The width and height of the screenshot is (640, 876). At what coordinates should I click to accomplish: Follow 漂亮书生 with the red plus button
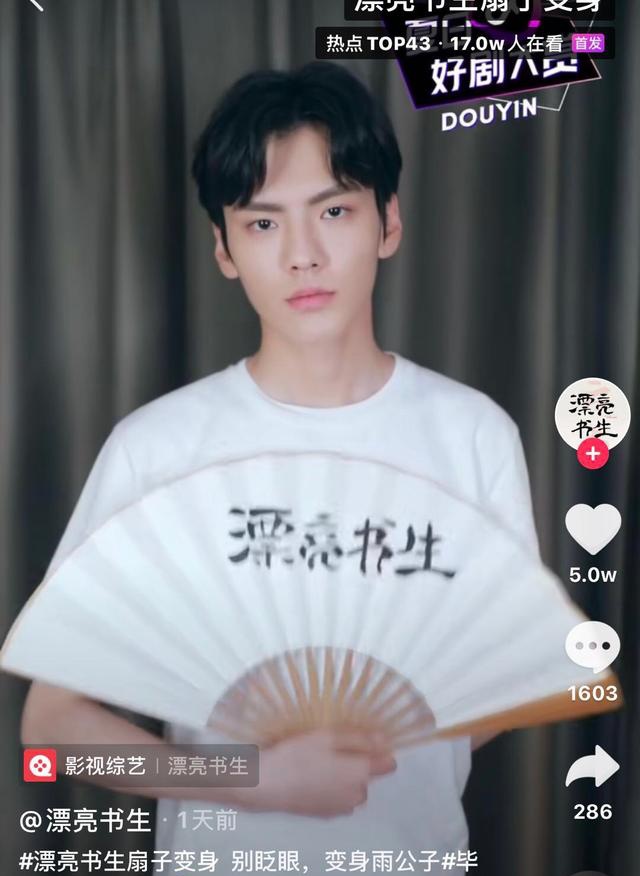click(592, 454)
